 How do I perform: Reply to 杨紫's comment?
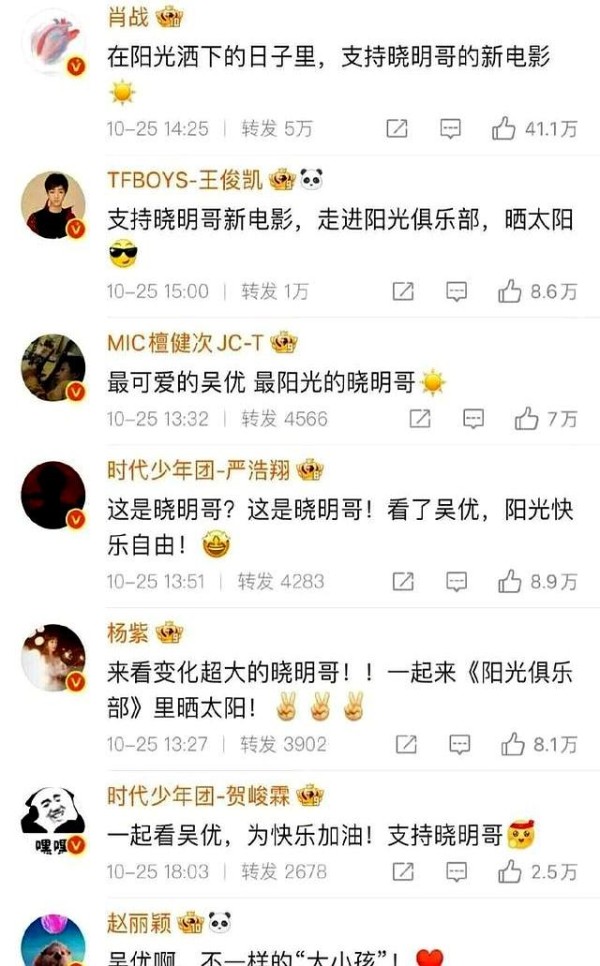[x=459, y=744]
